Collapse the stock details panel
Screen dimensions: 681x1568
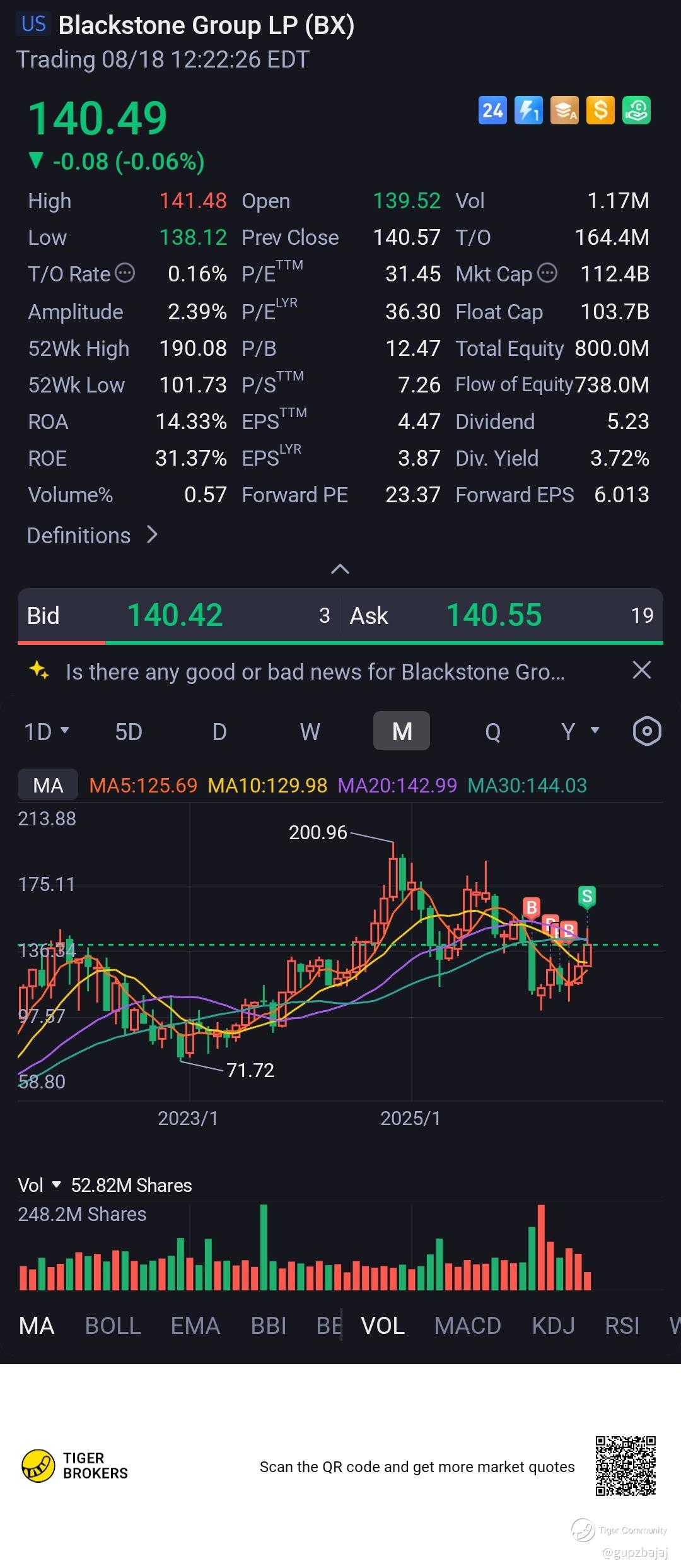340,569
